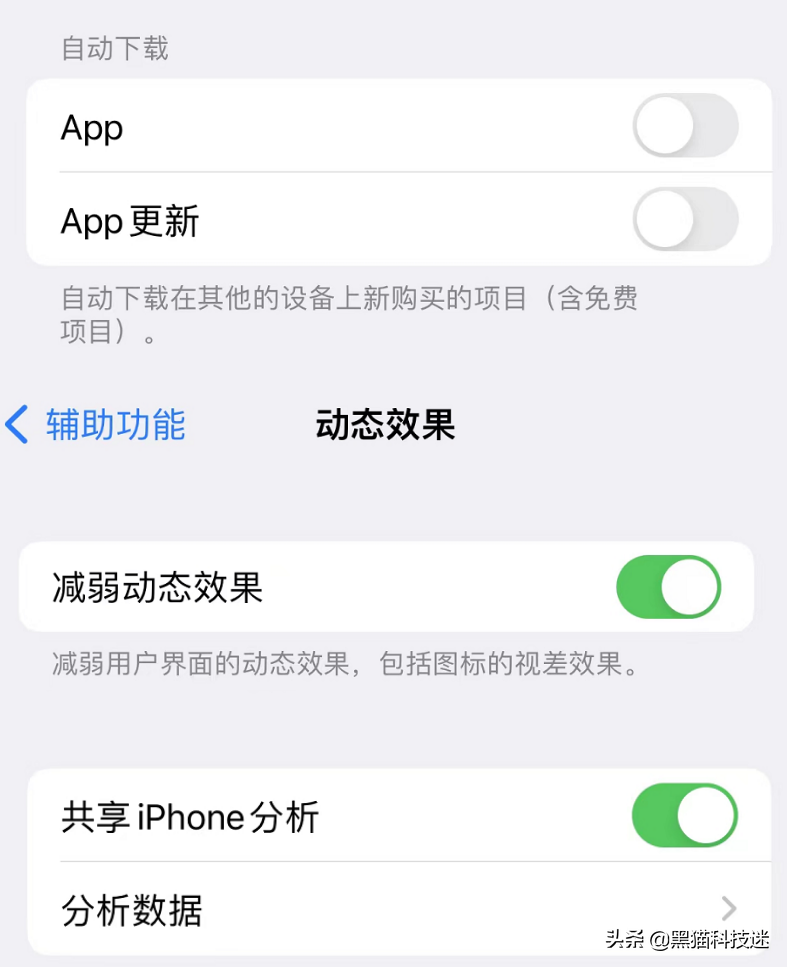This screenshot has width=787, height=967.
Task: Go back to 辅助功能 settings
Action: pyautogui.click(x=115, y=425)
